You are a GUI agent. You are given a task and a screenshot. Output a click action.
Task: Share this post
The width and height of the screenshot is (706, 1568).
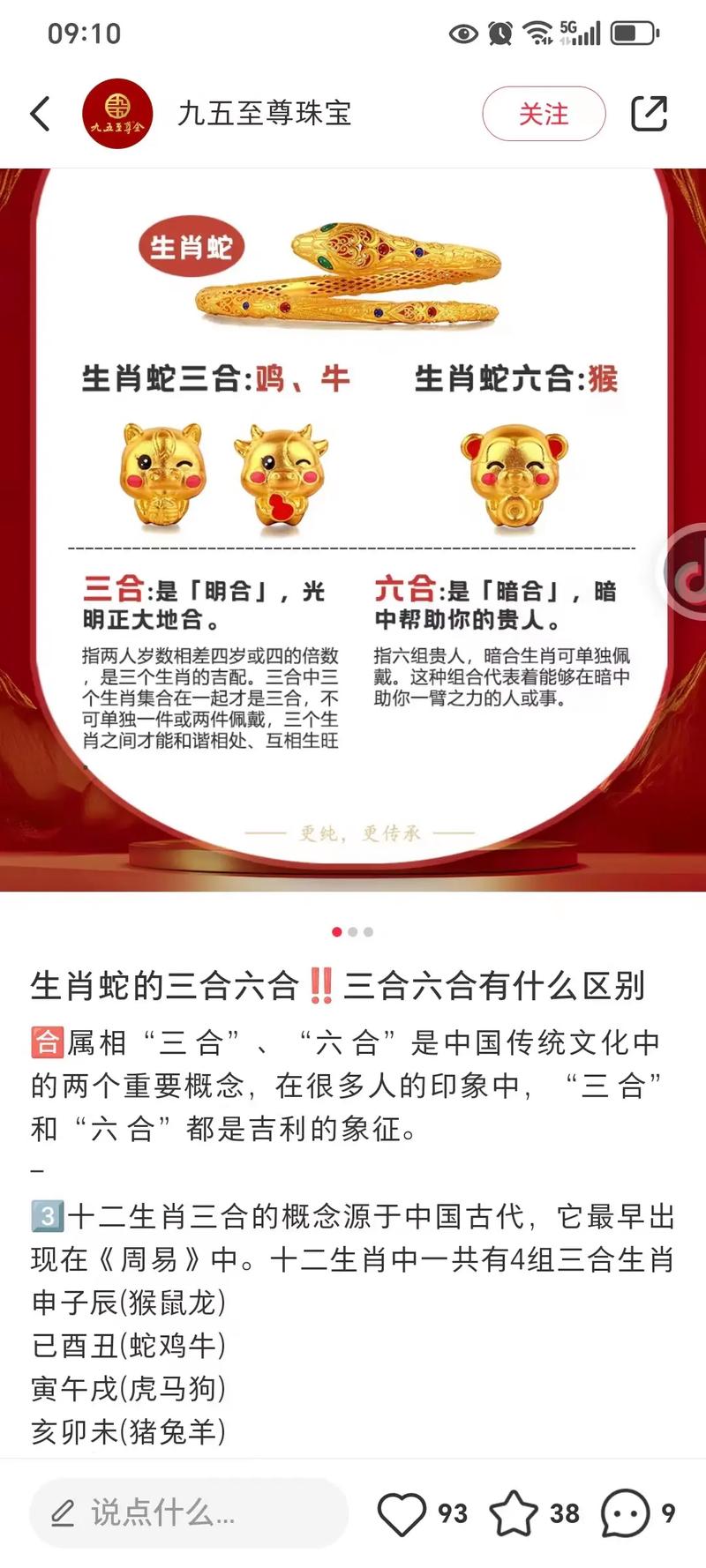[649, 114]
